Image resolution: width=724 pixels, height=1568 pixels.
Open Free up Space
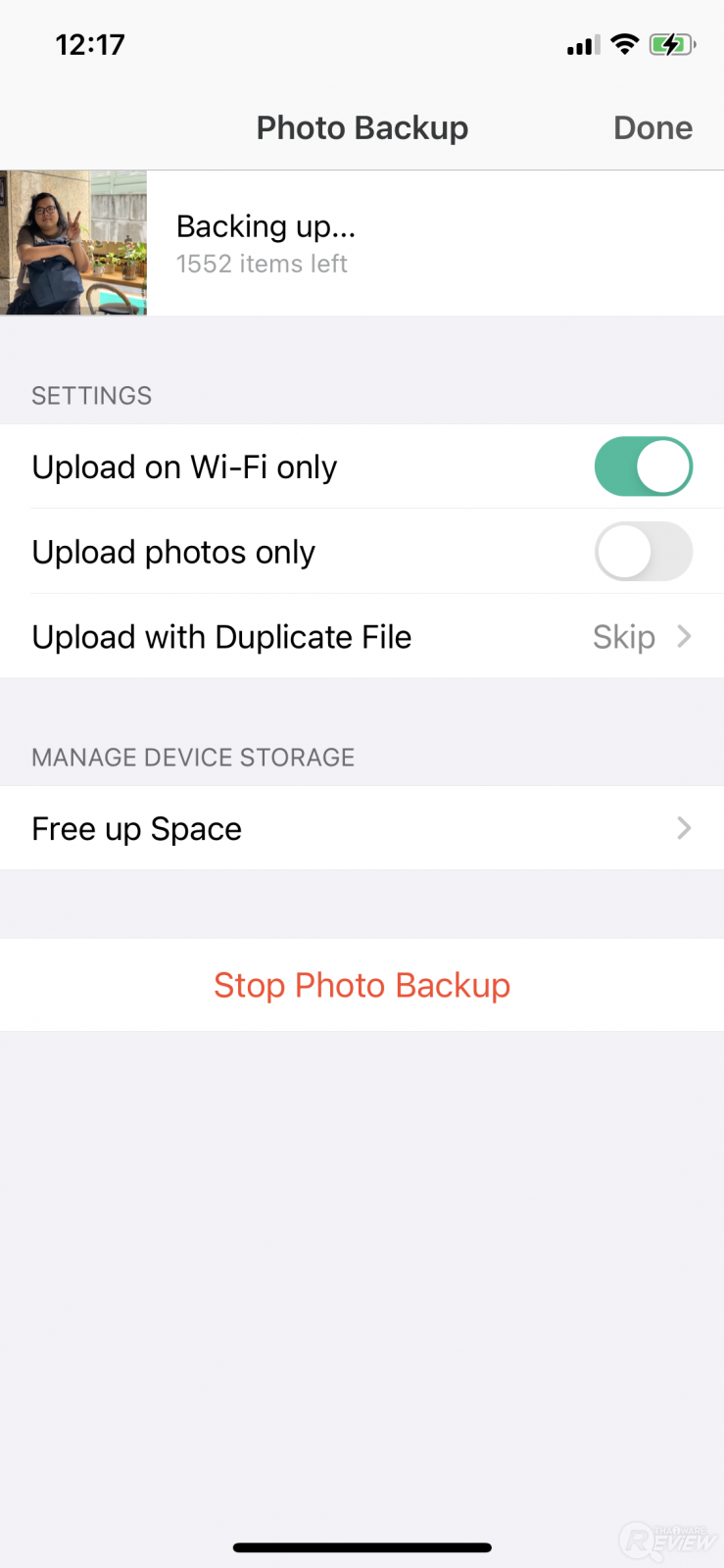362,829
